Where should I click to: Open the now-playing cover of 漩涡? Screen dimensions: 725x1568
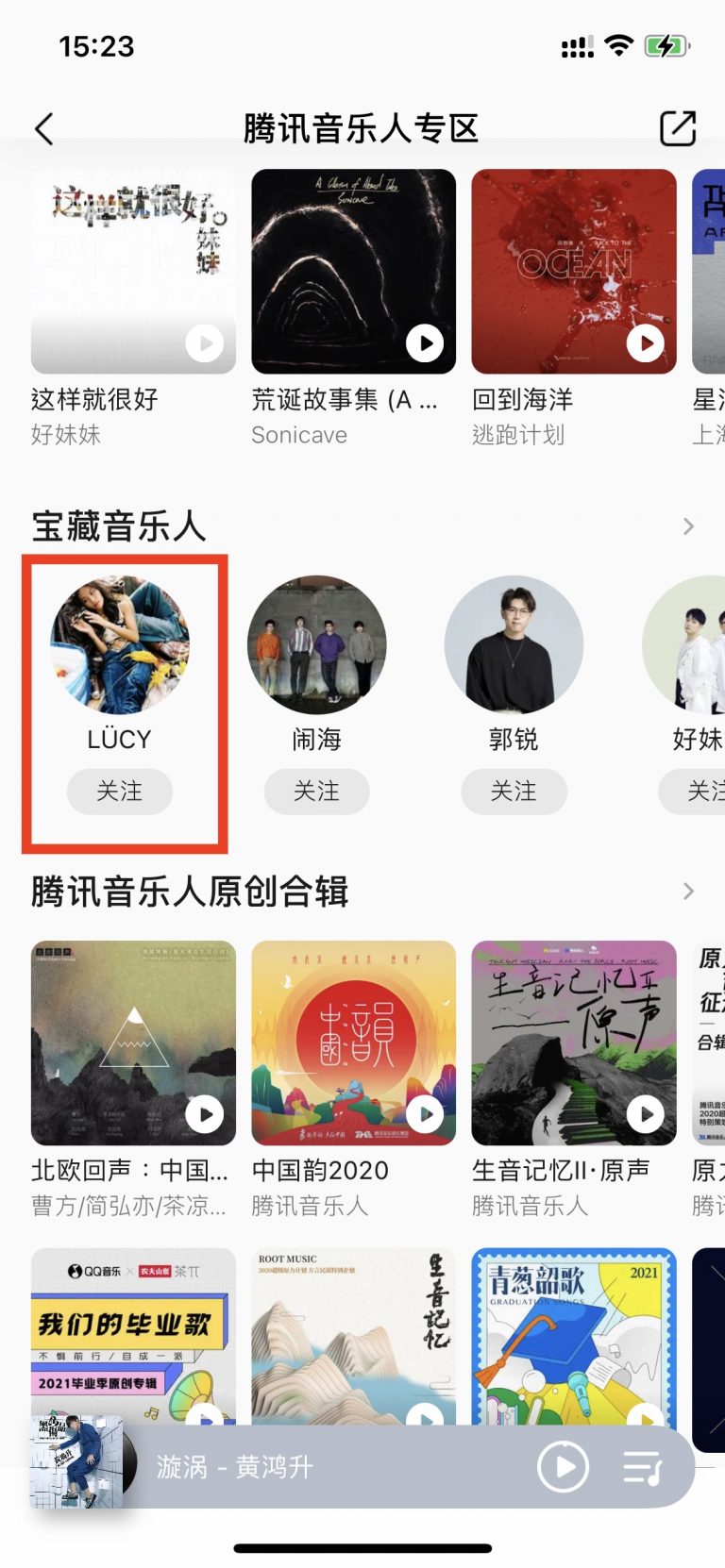[76, 1462]
